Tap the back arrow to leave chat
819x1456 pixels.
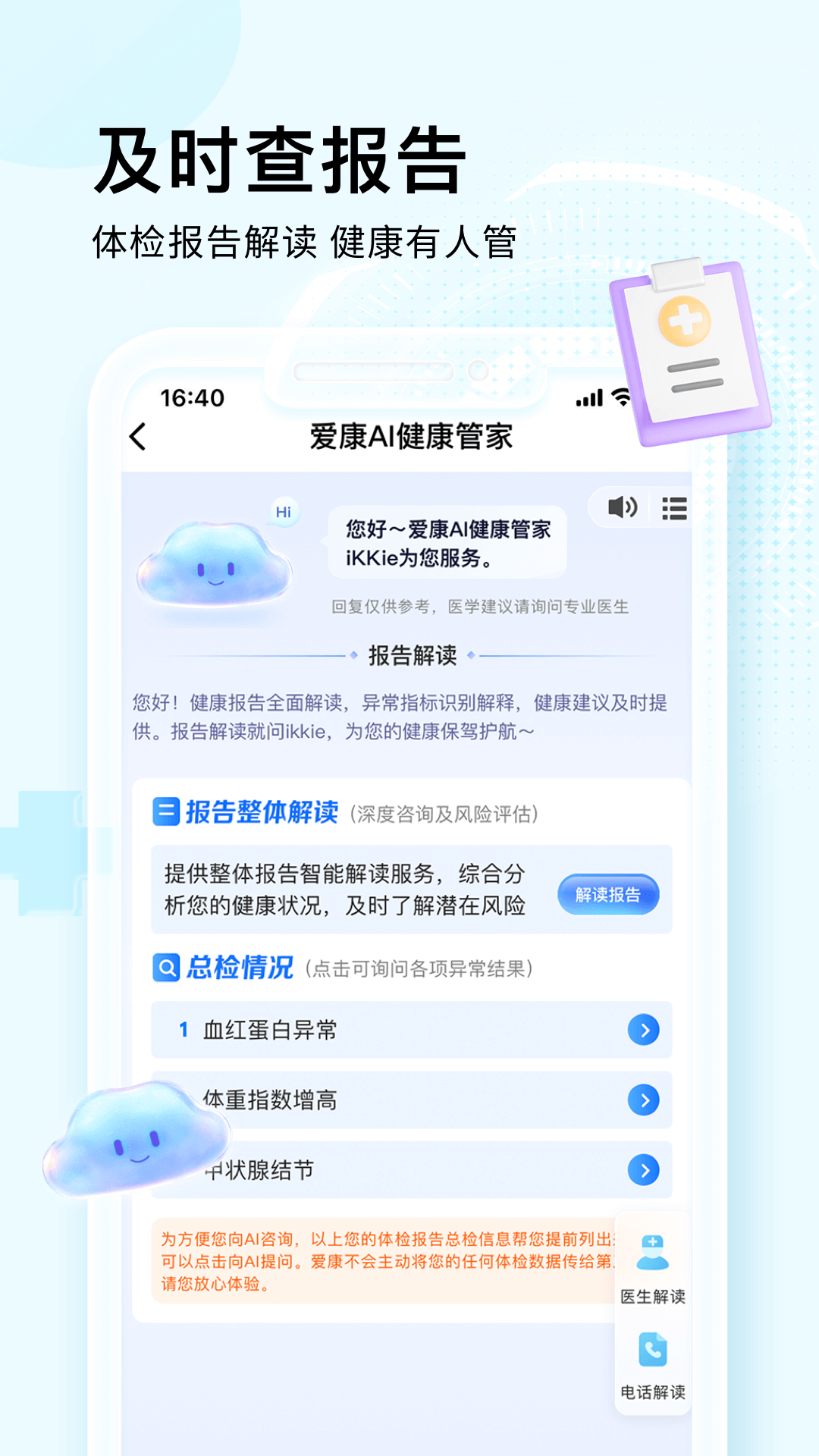pyautogui.click(x=140, y=436)
